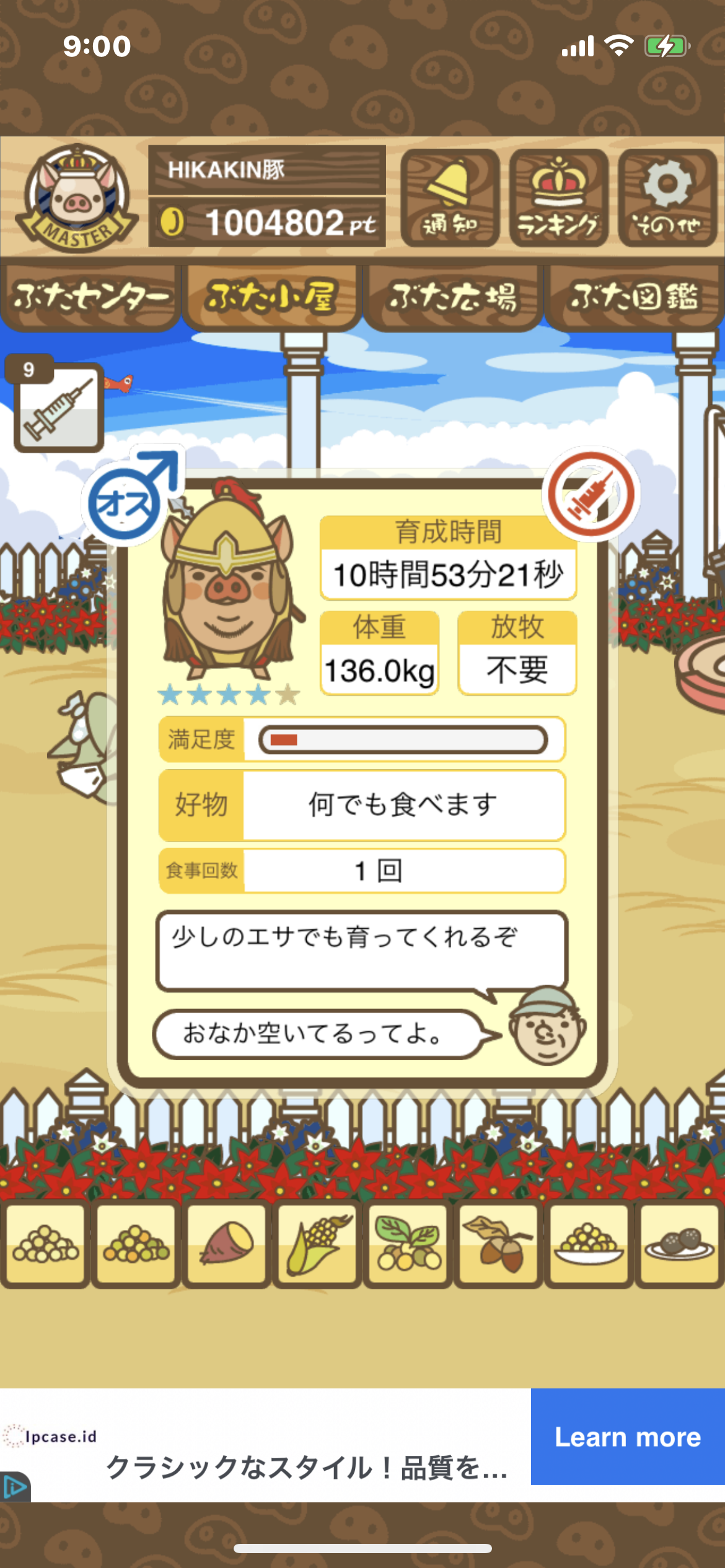Switch to the ぶた小屋 tab
725x1568 pixels.
pos(271,297)
